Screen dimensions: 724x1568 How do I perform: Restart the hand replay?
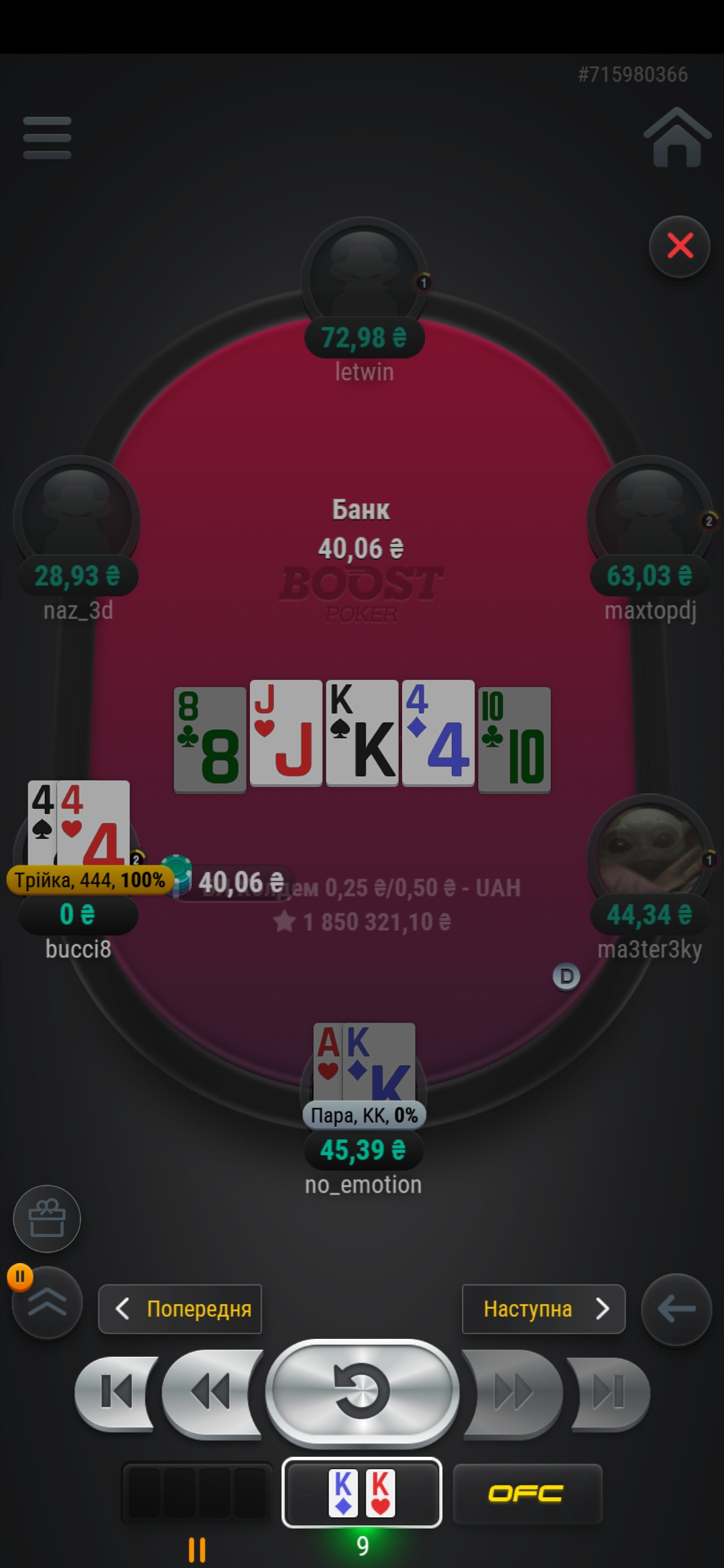point(362,1392)
